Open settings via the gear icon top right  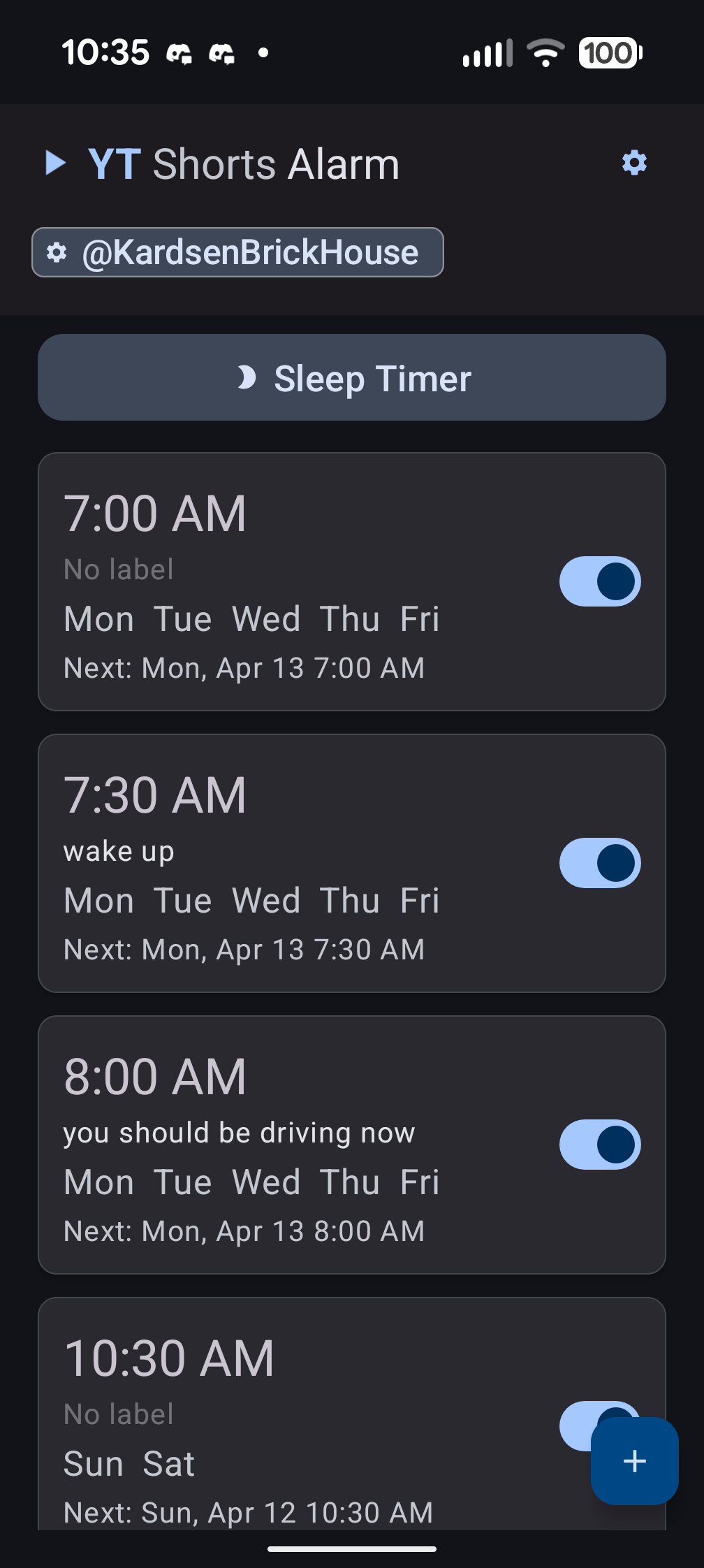coord(633,163)
